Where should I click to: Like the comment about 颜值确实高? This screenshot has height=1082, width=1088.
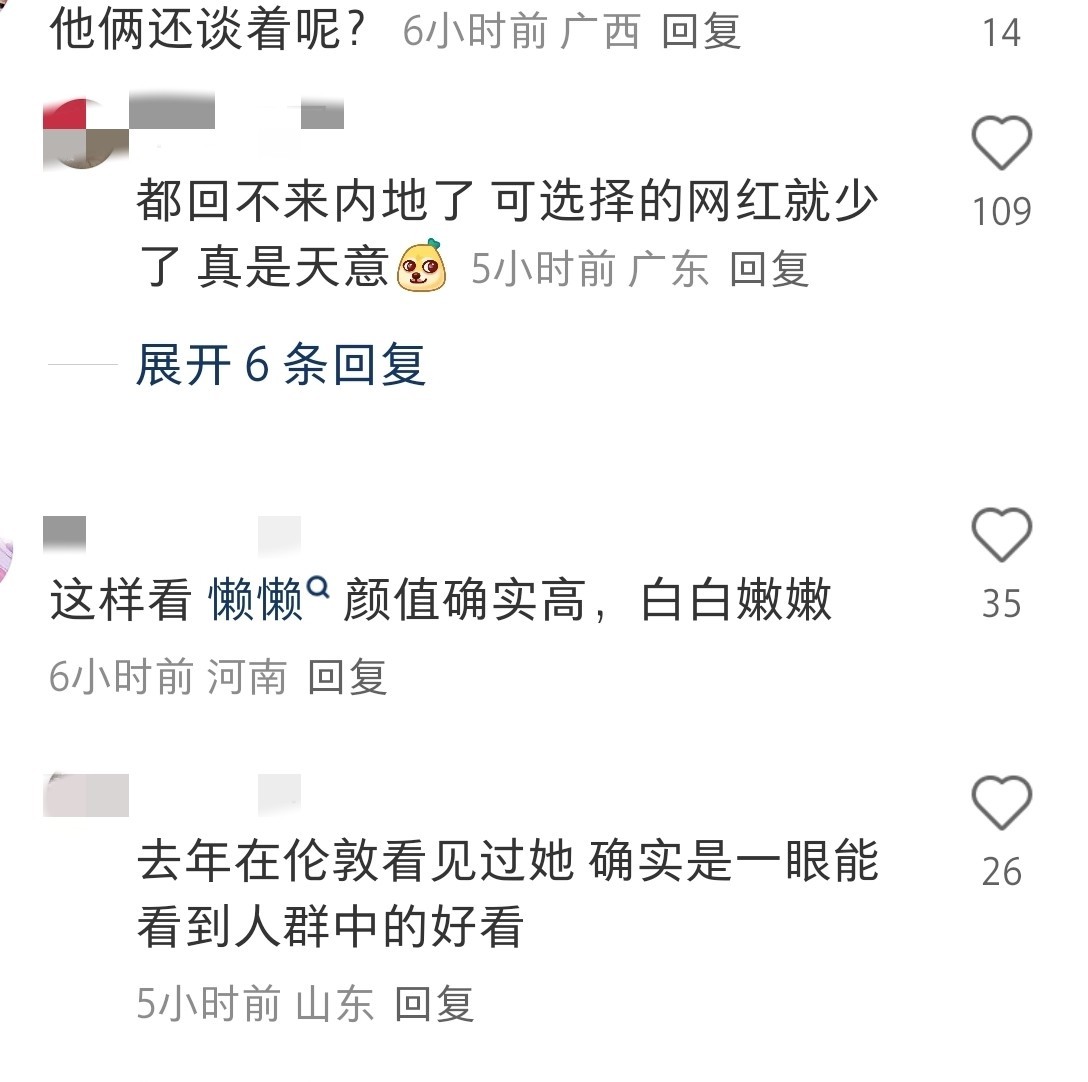click(1001, 535)
